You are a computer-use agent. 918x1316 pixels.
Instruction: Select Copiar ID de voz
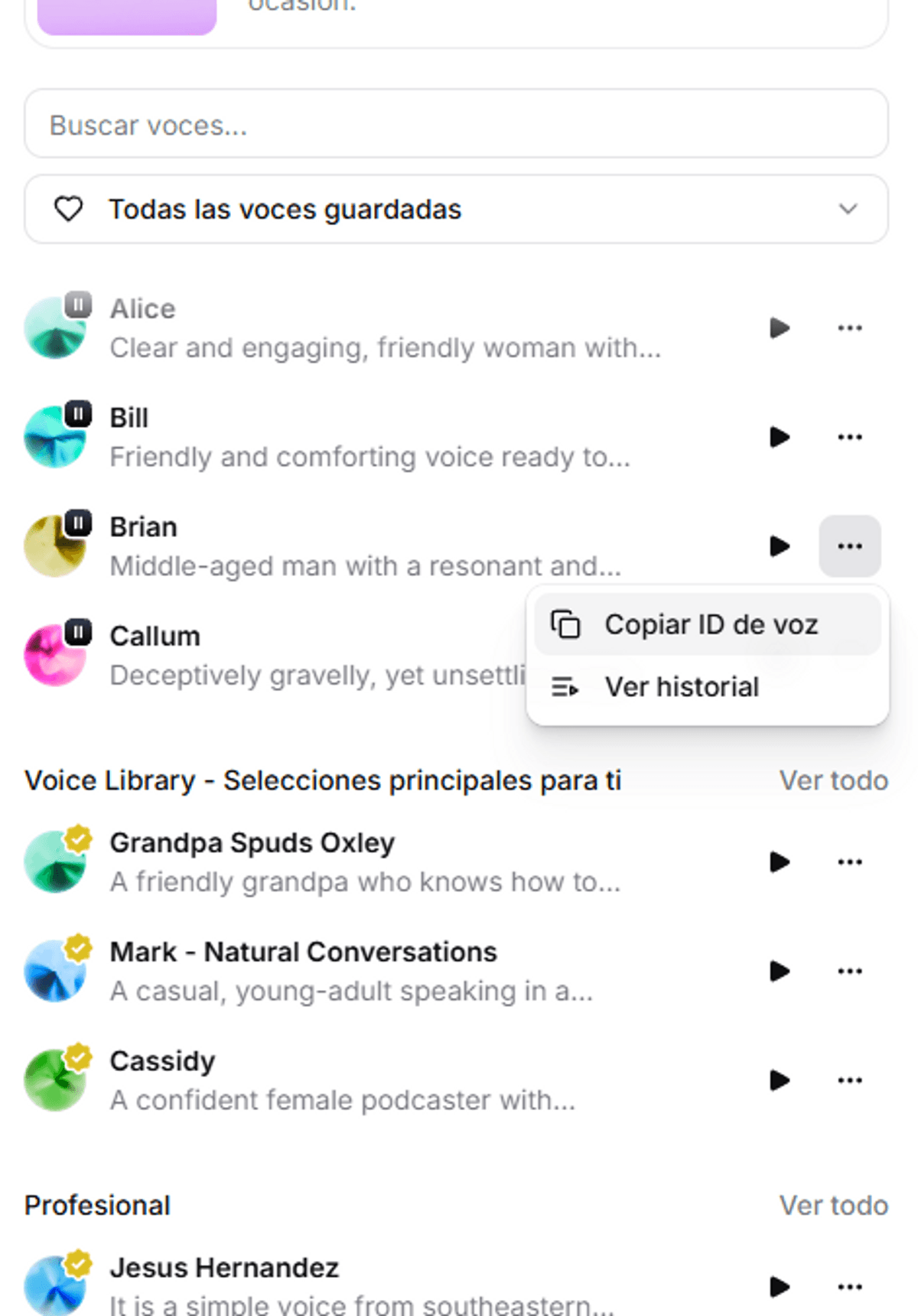tap(708, 624)
